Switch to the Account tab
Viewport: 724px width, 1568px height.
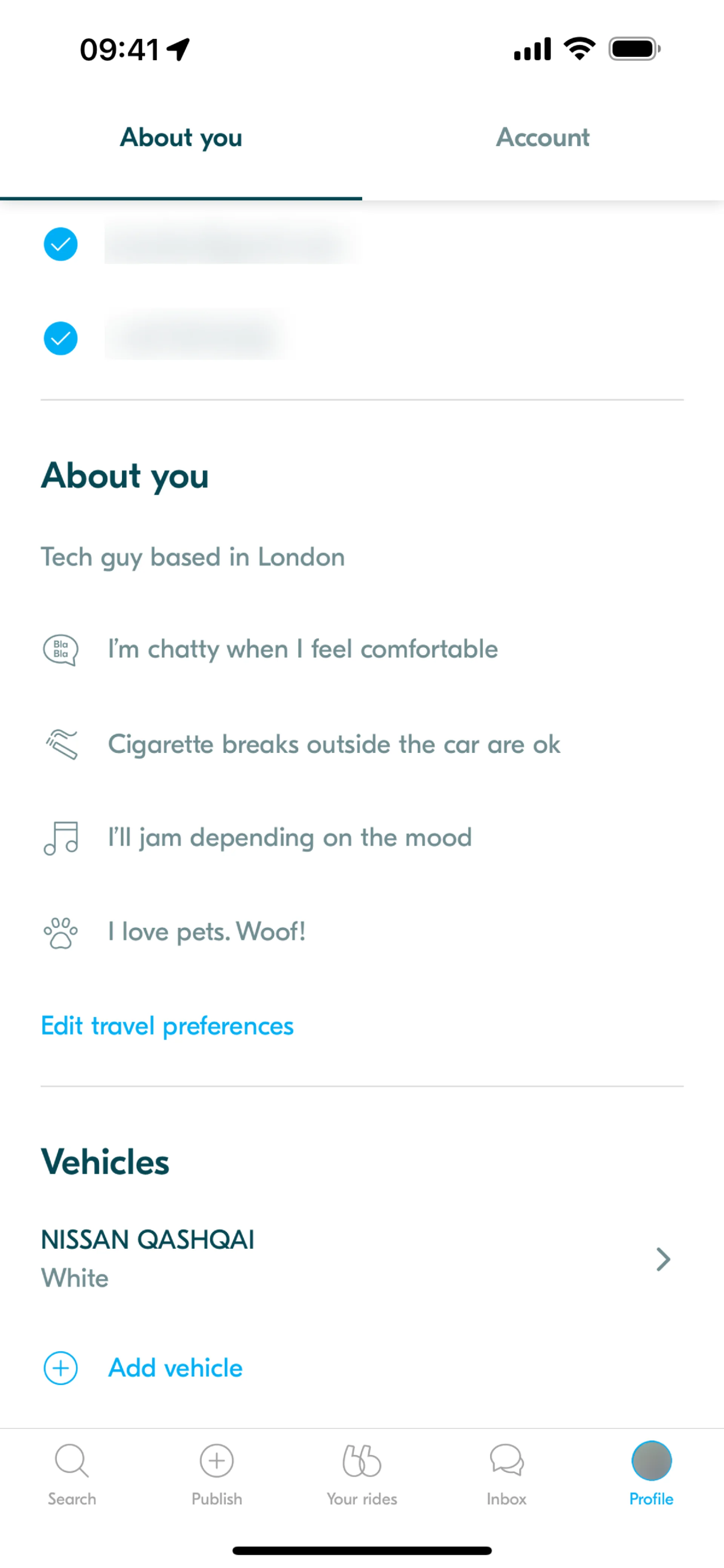[543, 138]
